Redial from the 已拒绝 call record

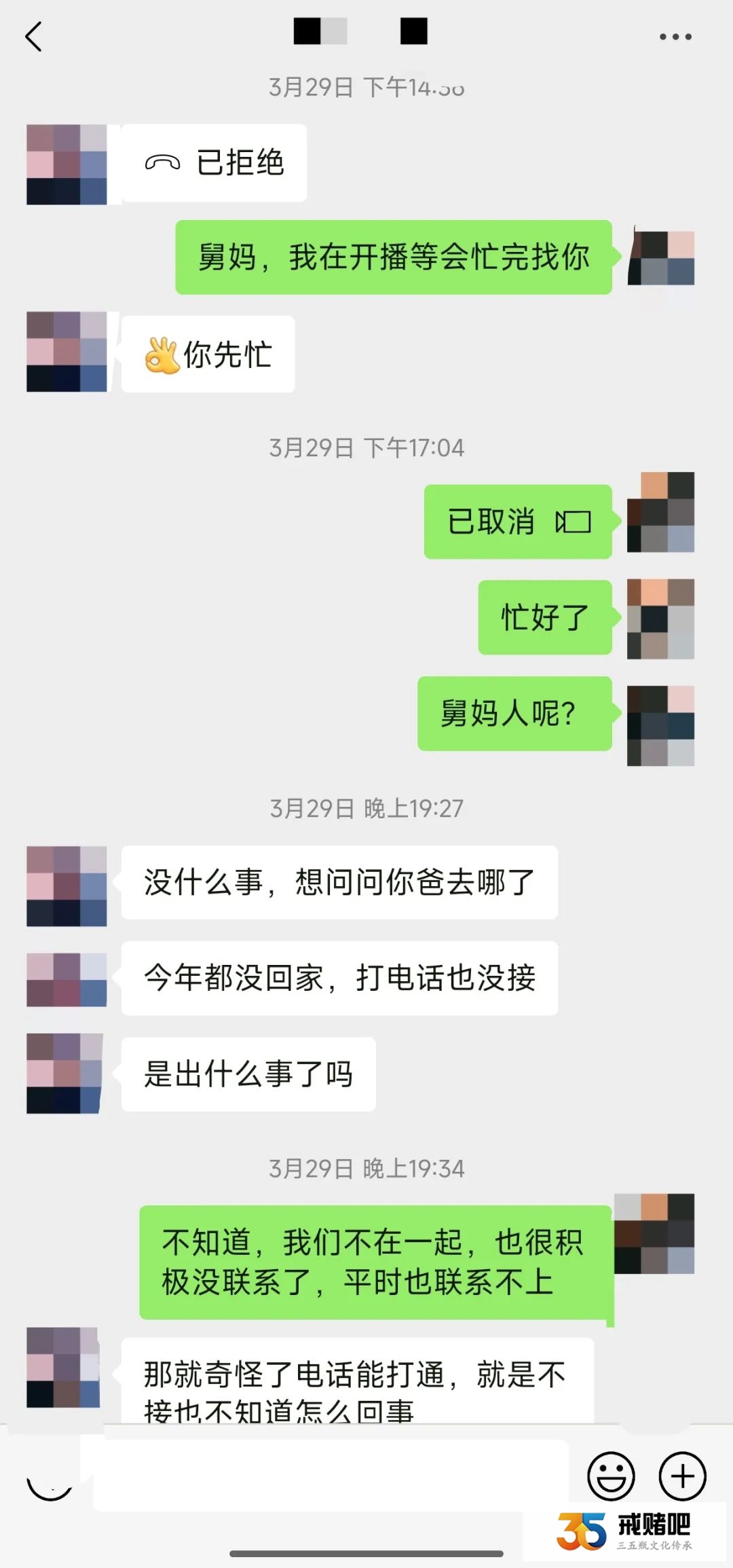point(214,163)
